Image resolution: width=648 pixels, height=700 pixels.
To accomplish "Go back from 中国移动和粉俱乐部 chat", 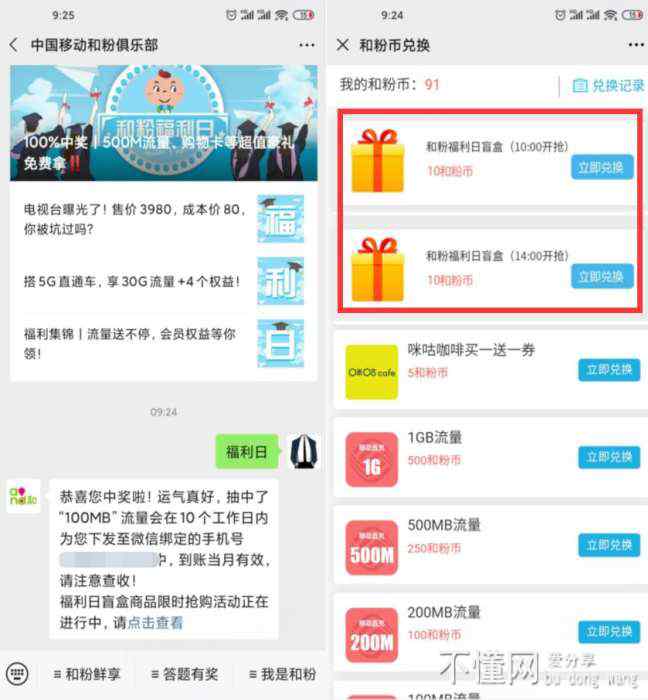I will click(13, 45).
